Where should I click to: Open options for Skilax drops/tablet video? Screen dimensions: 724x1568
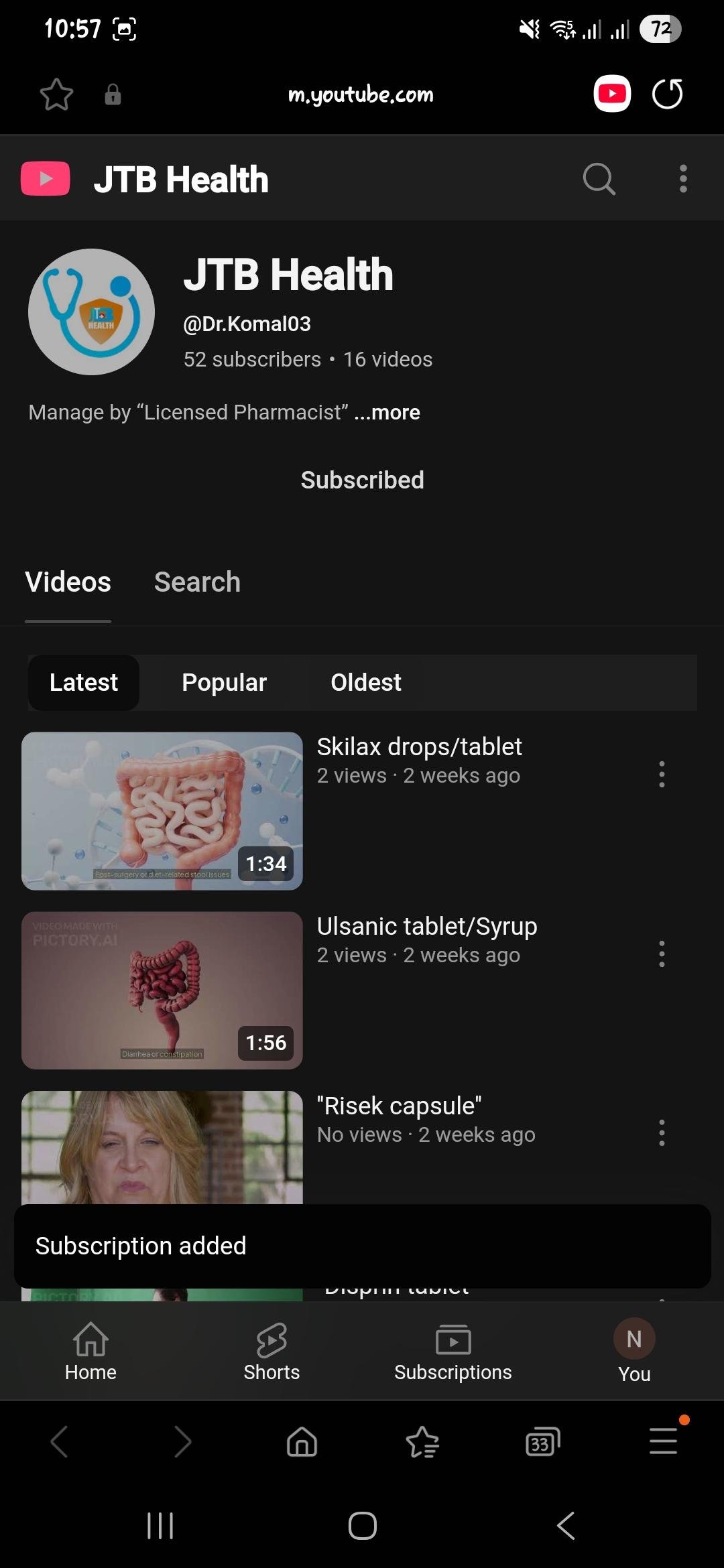pyautogui.click(x=662, y=774)
